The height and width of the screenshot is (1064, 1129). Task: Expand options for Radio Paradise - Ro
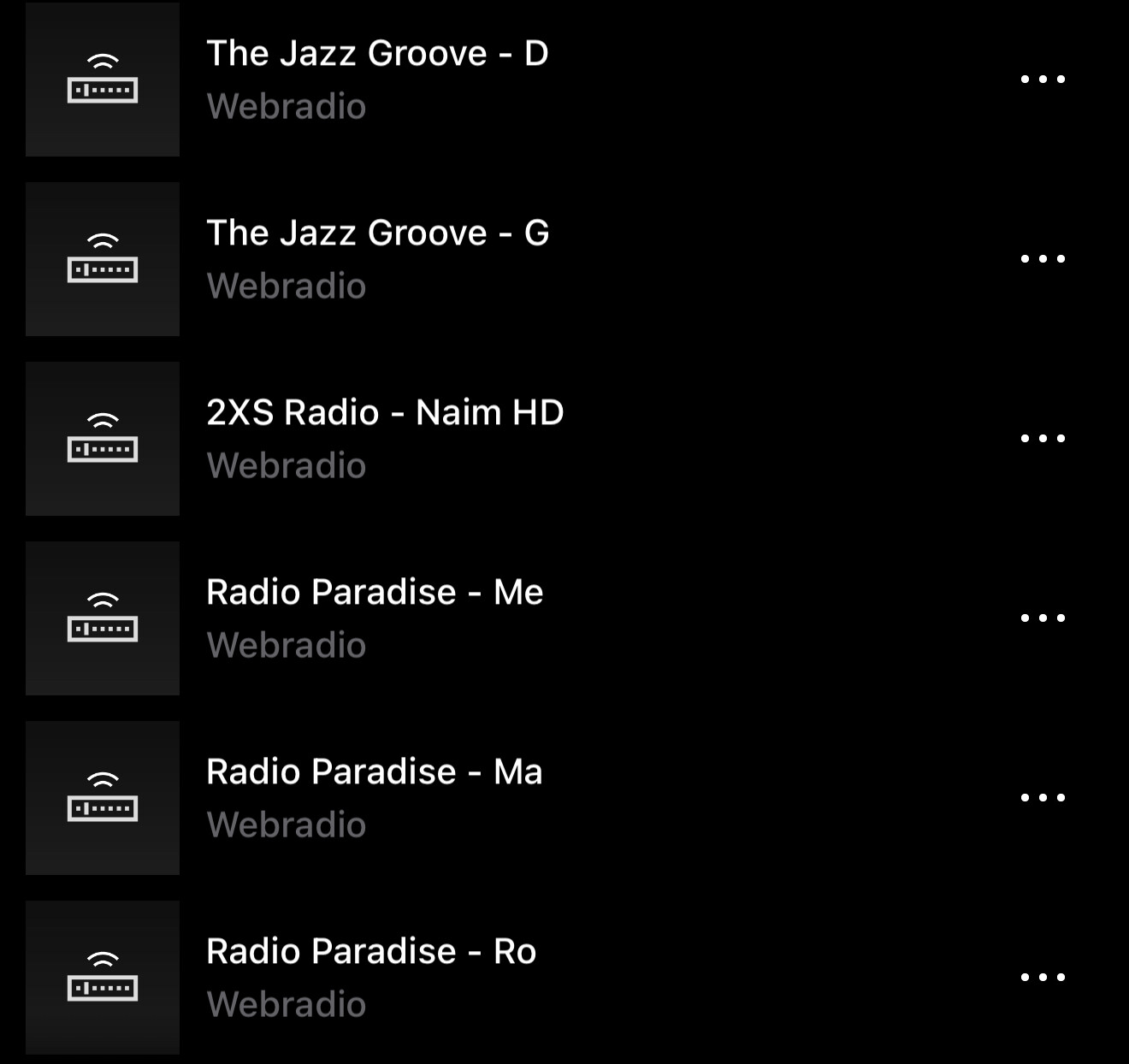click(x=1043, y=978)
